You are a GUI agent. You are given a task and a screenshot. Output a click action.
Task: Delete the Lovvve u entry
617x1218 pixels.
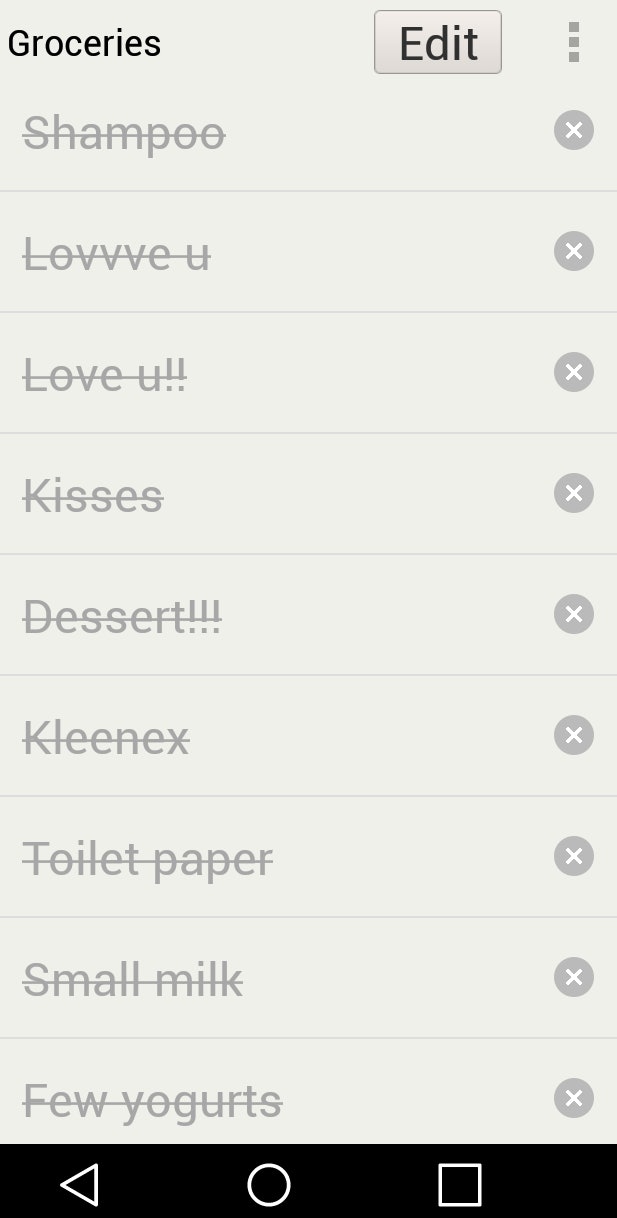click(x=573, y=251)
